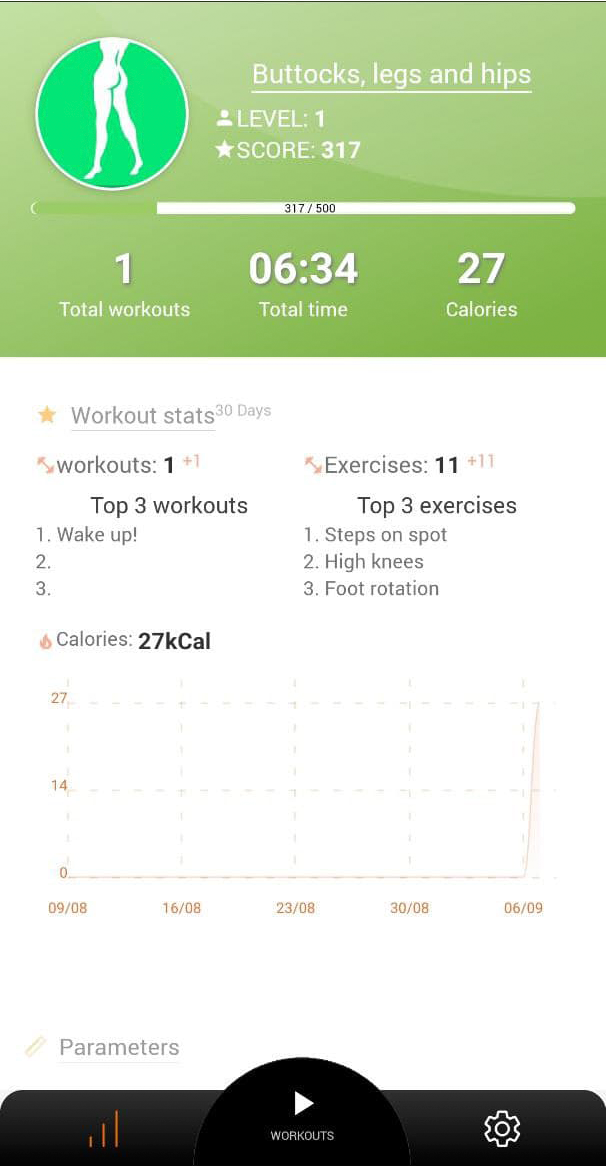Open the Workouts play button
Image resolution: width=606 pixels, height=1166 pixels.
pos(302,1113)
